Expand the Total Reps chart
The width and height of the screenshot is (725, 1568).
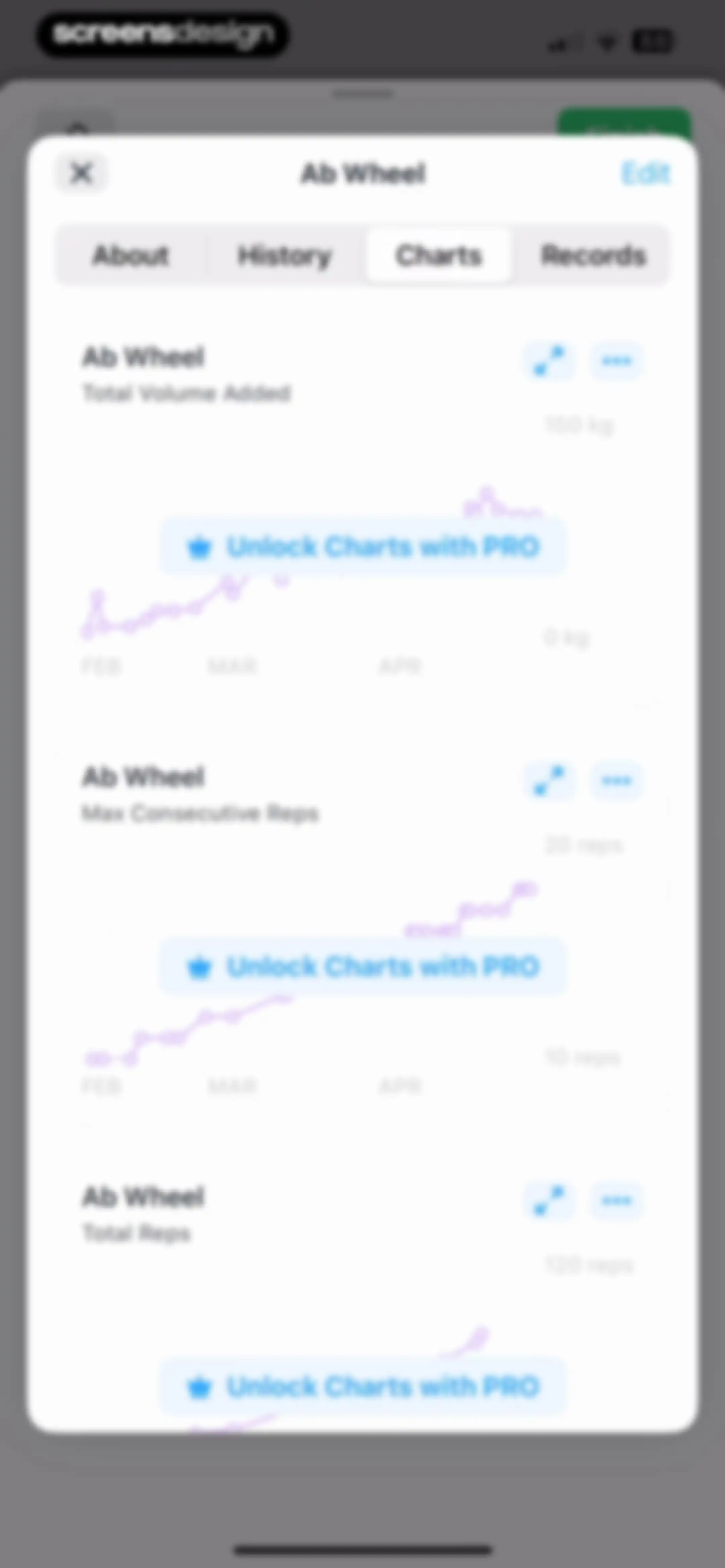pos(549,1201)
